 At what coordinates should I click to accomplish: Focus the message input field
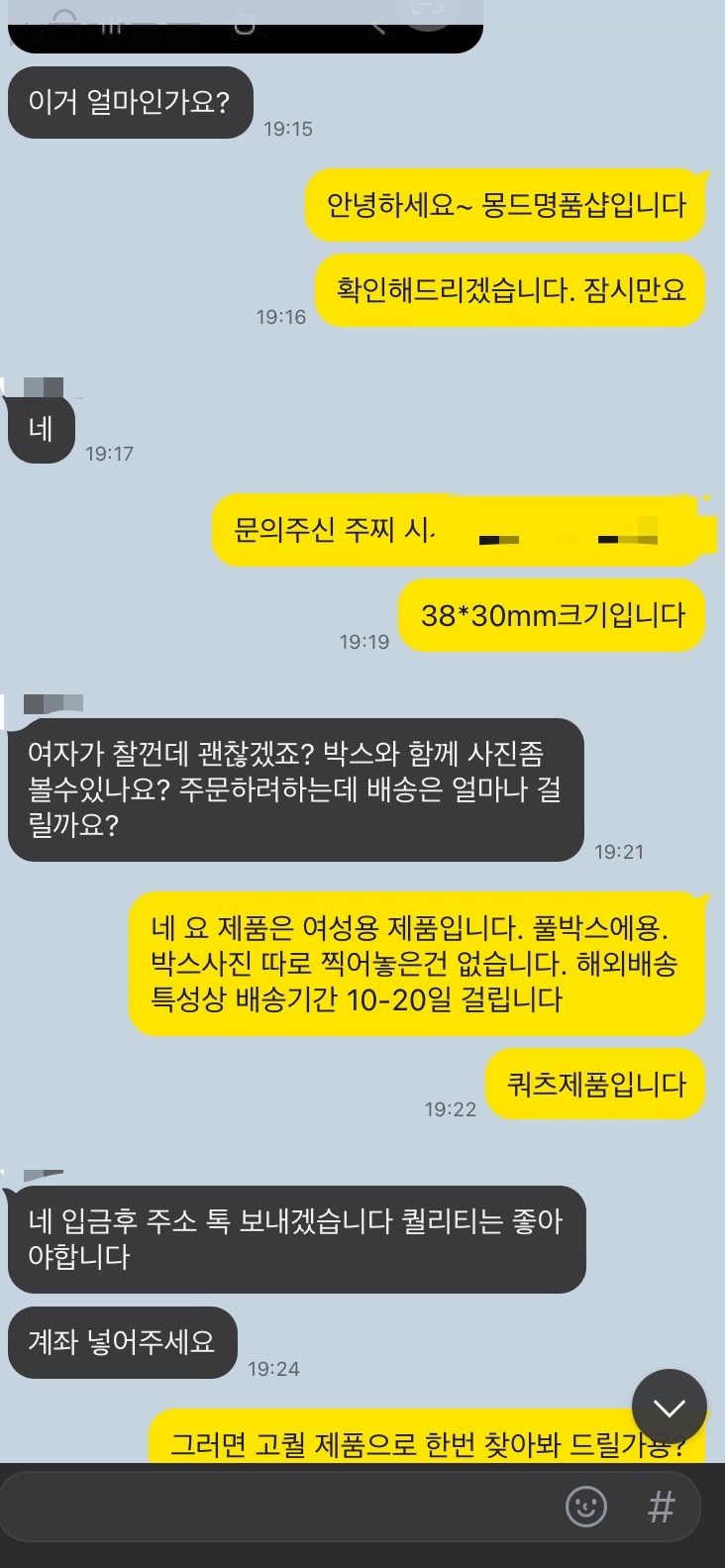pyautogui.click(x=277, y=1507)
